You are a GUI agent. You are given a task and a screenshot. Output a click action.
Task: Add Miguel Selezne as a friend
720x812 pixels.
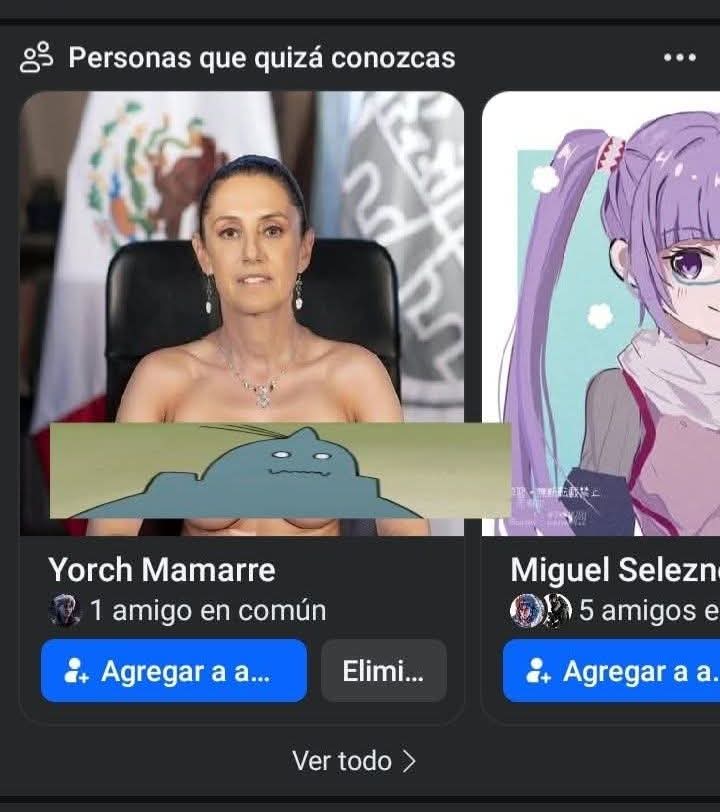612,671
